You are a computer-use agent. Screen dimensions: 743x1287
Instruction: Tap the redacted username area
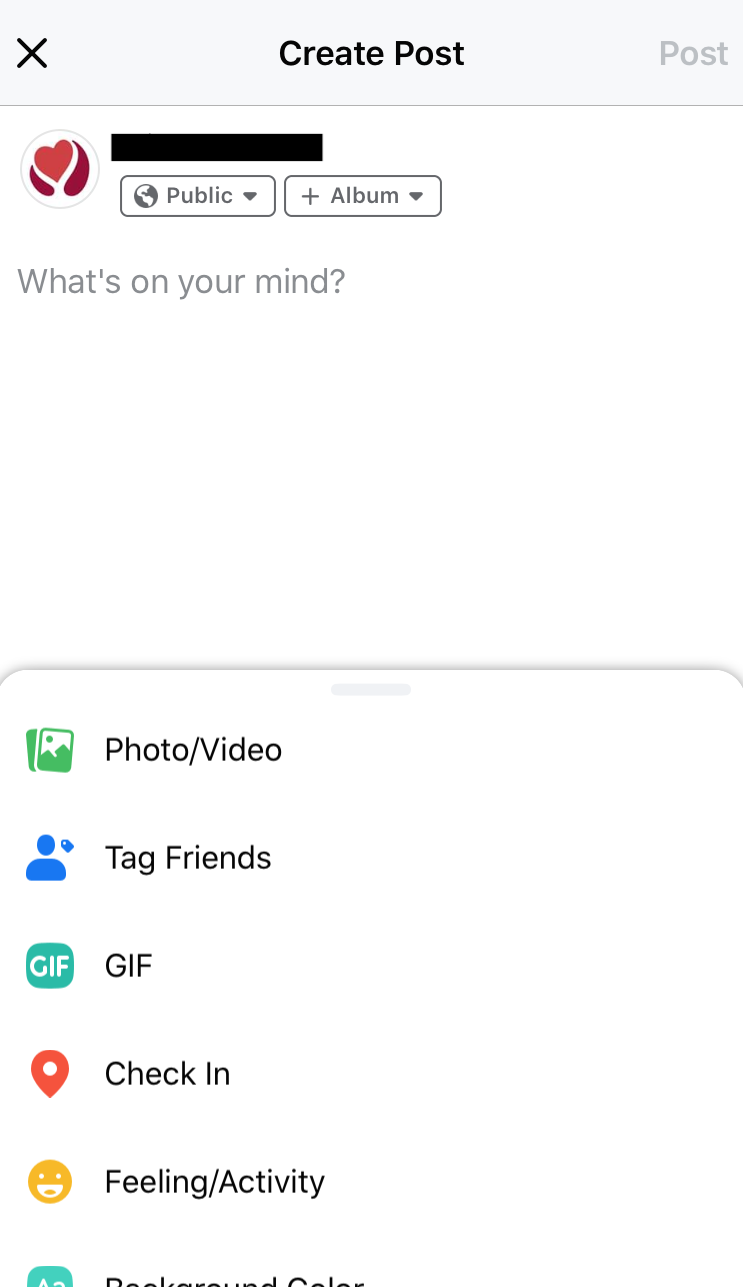(216, 147)
